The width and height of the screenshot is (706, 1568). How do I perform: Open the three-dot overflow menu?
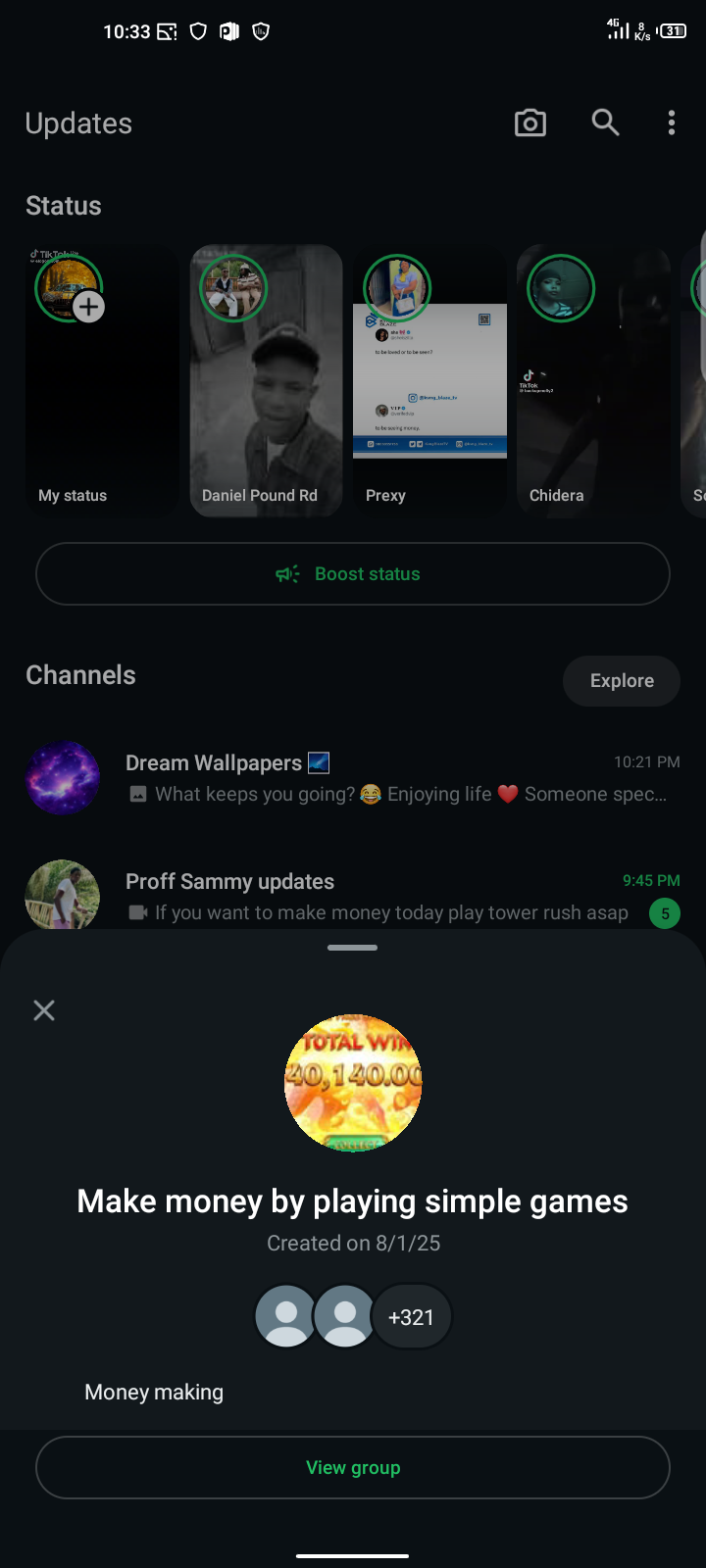click(x=672, y=122)
